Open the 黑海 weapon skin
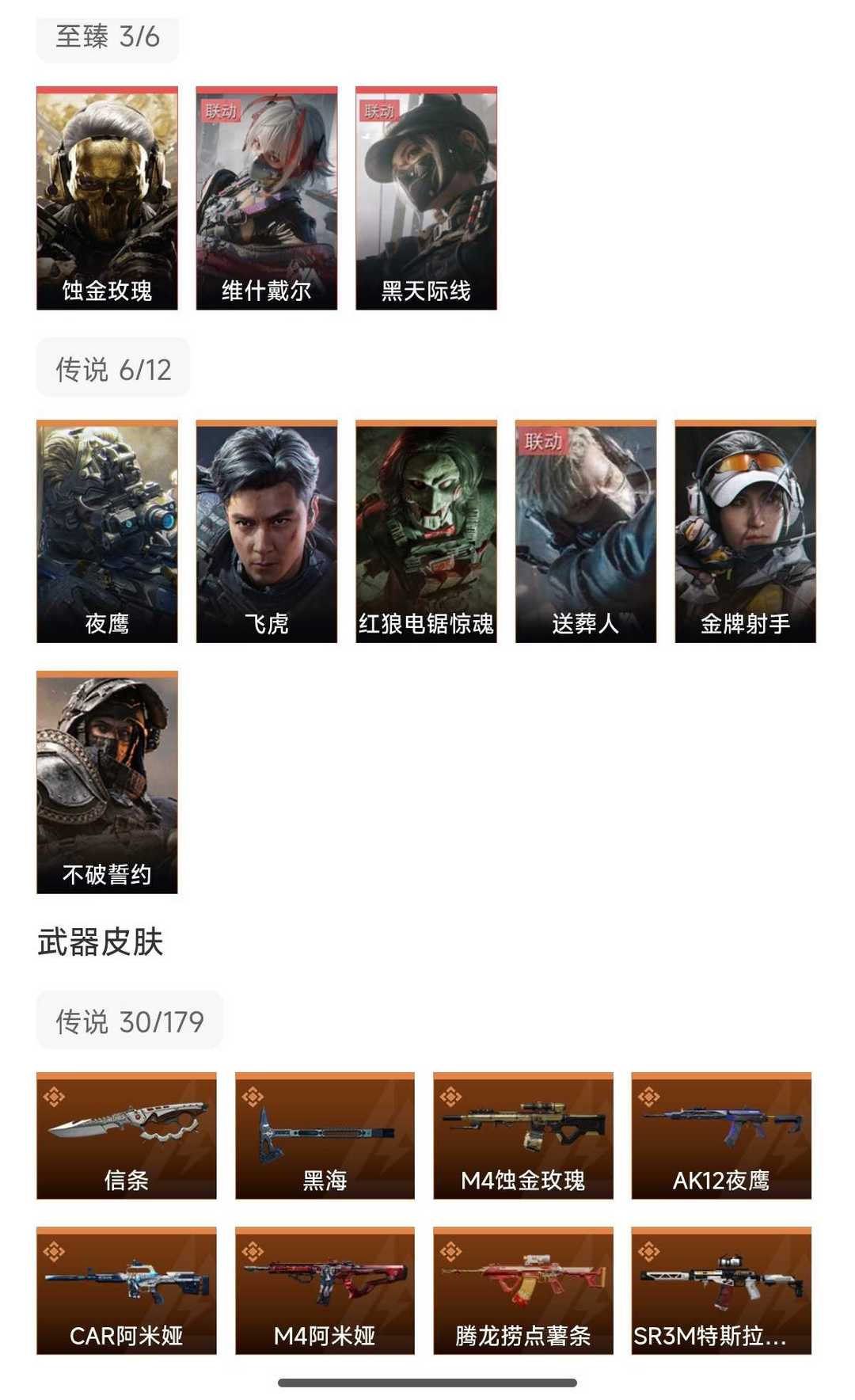The image size is (855, 1400). pos(325,1136)
